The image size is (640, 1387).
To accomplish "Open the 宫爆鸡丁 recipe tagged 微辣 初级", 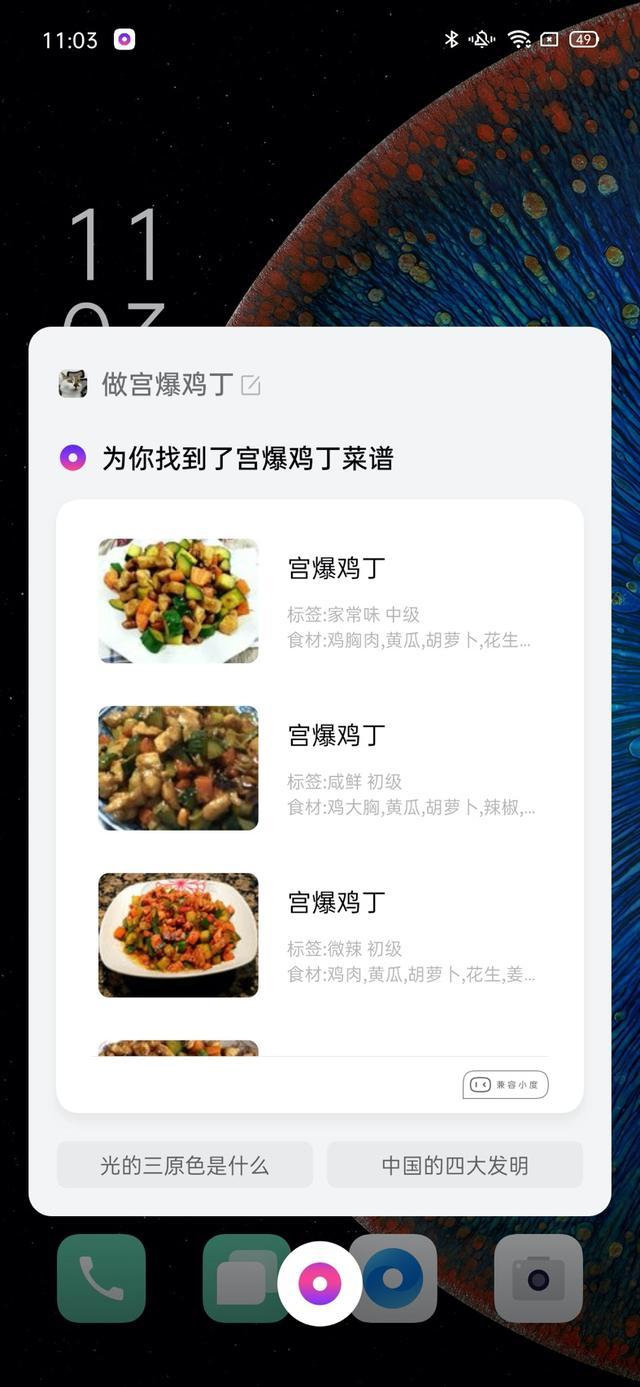I will point(320,935).
